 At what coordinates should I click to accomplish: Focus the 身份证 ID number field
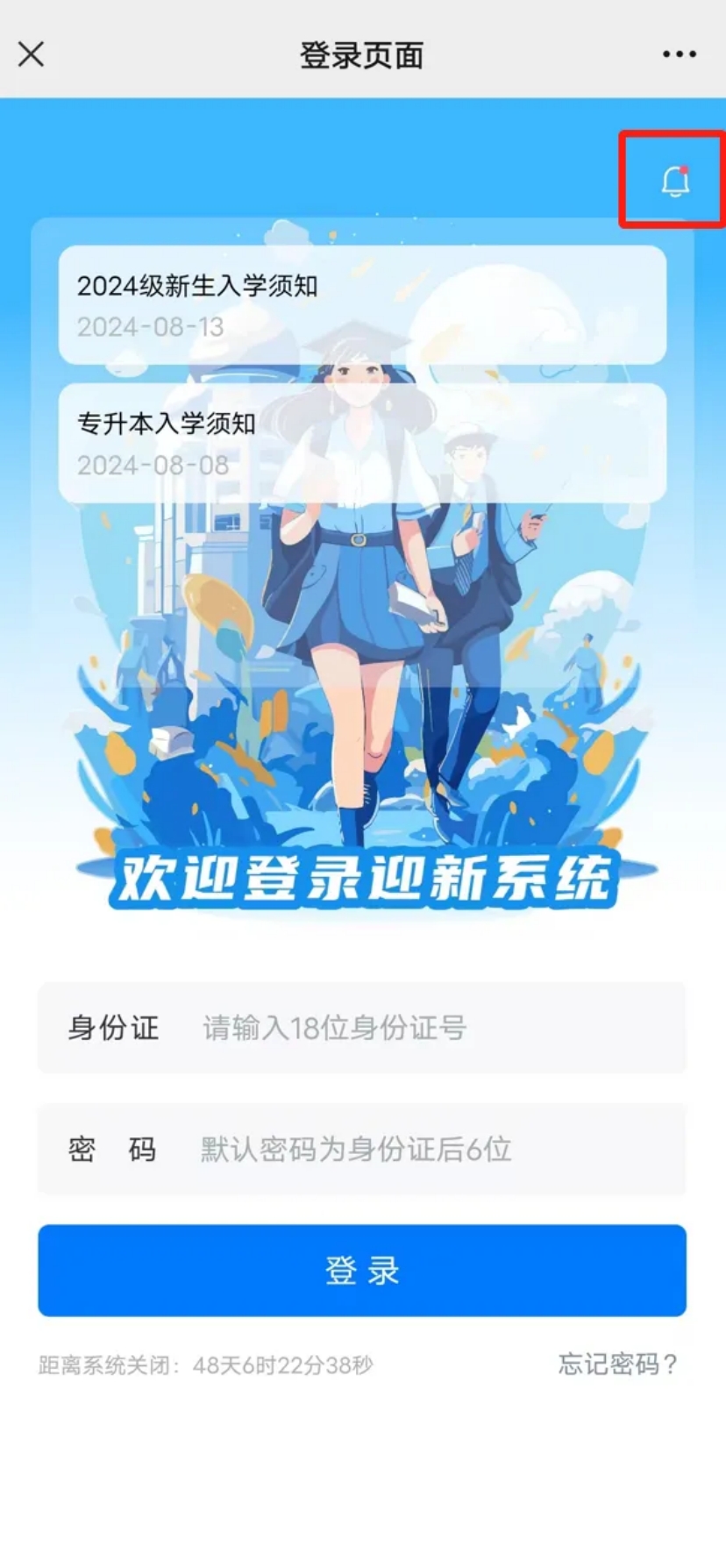(x=421, y=1028)
